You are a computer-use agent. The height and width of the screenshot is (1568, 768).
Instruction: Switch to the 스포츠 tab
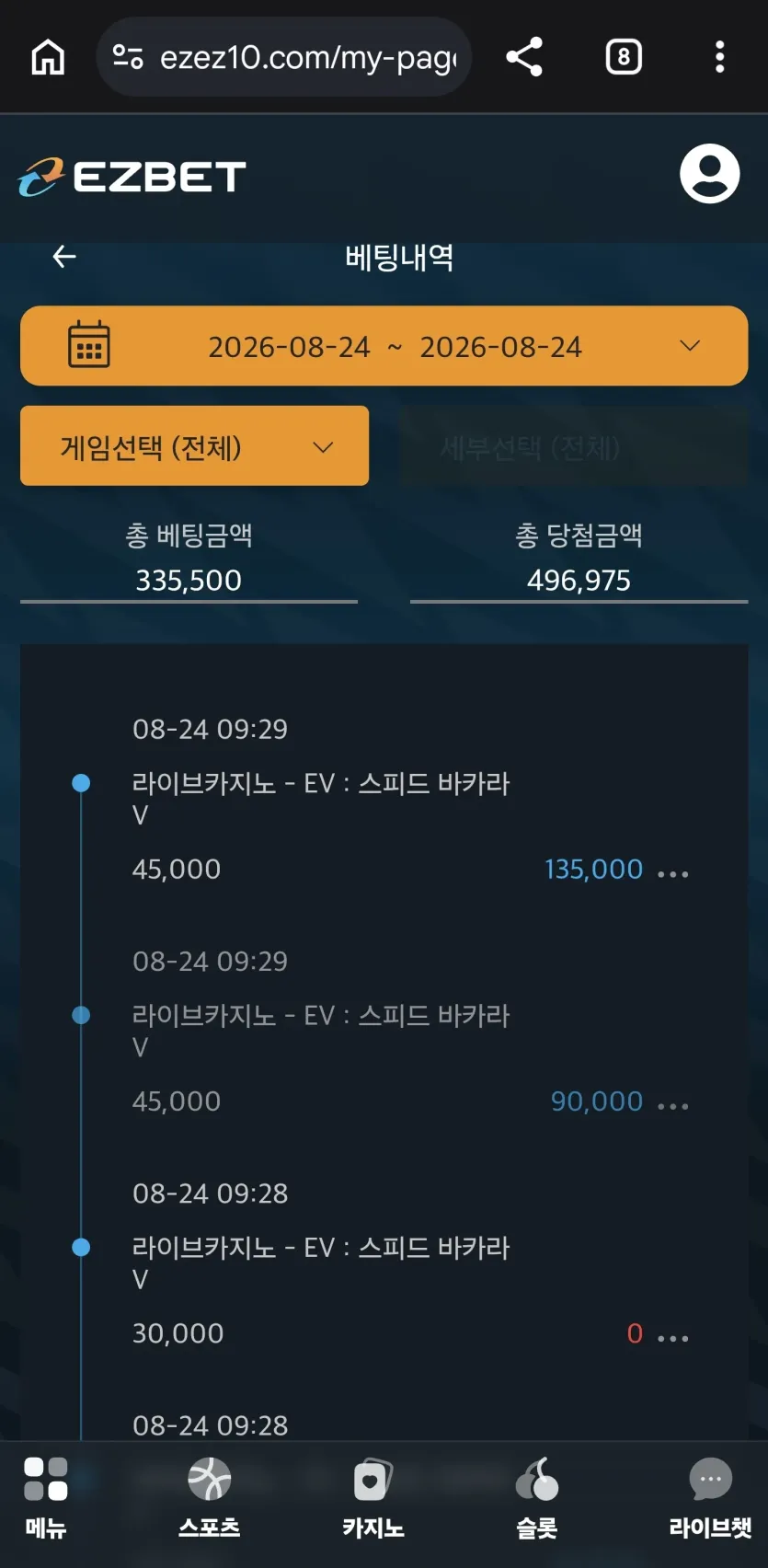click(210, 1498)
